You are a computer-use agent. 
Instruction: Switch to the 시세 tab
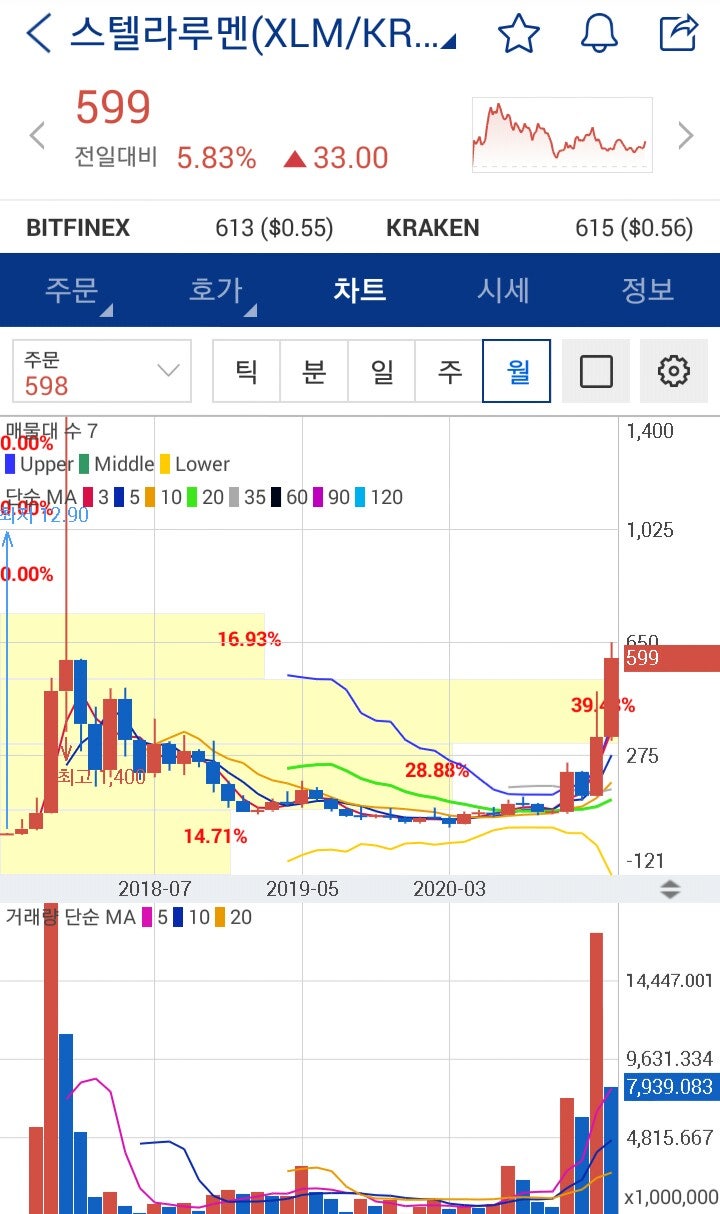[x=504, y=290]
